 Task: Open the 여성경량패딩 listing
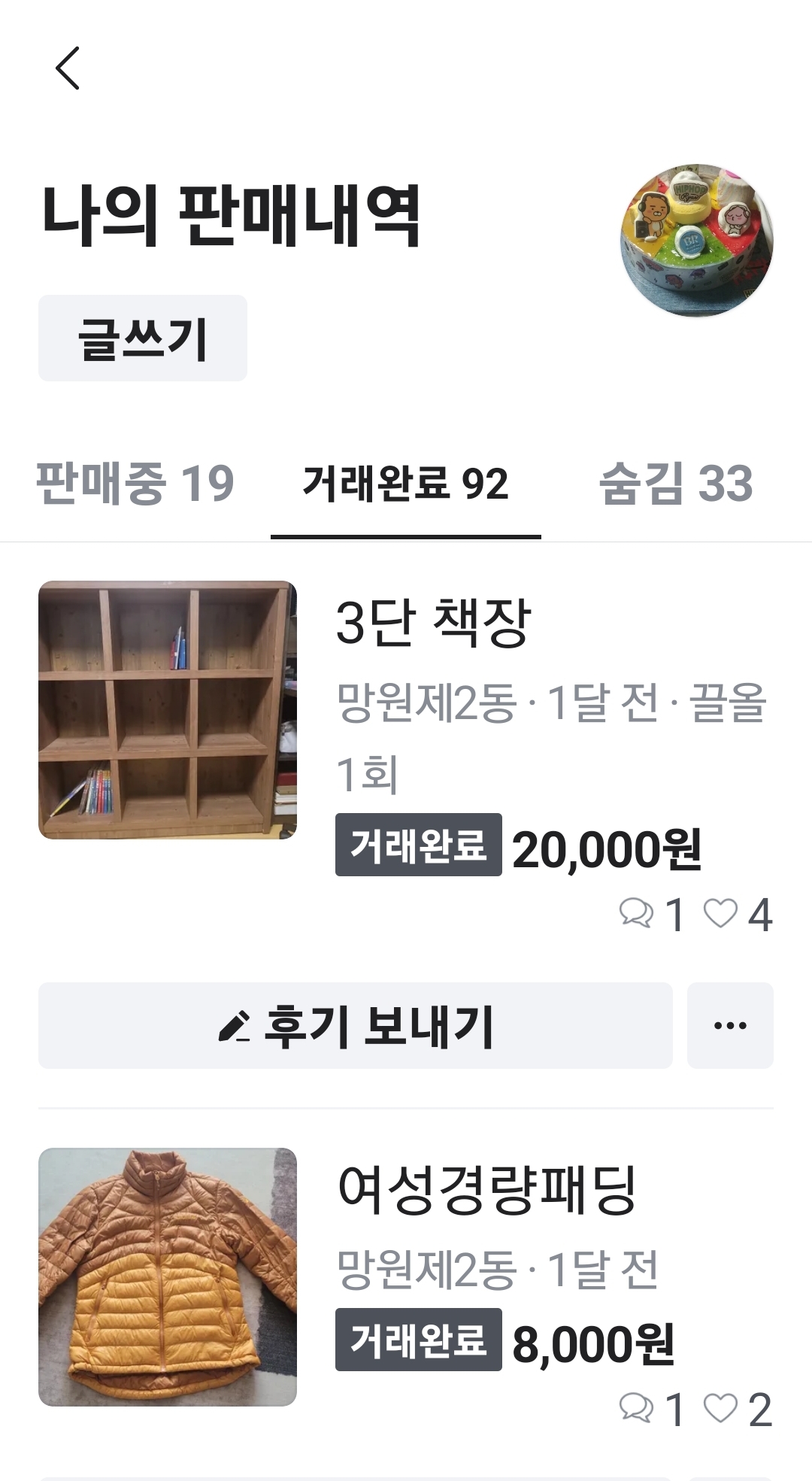(x=487, y=1191)
